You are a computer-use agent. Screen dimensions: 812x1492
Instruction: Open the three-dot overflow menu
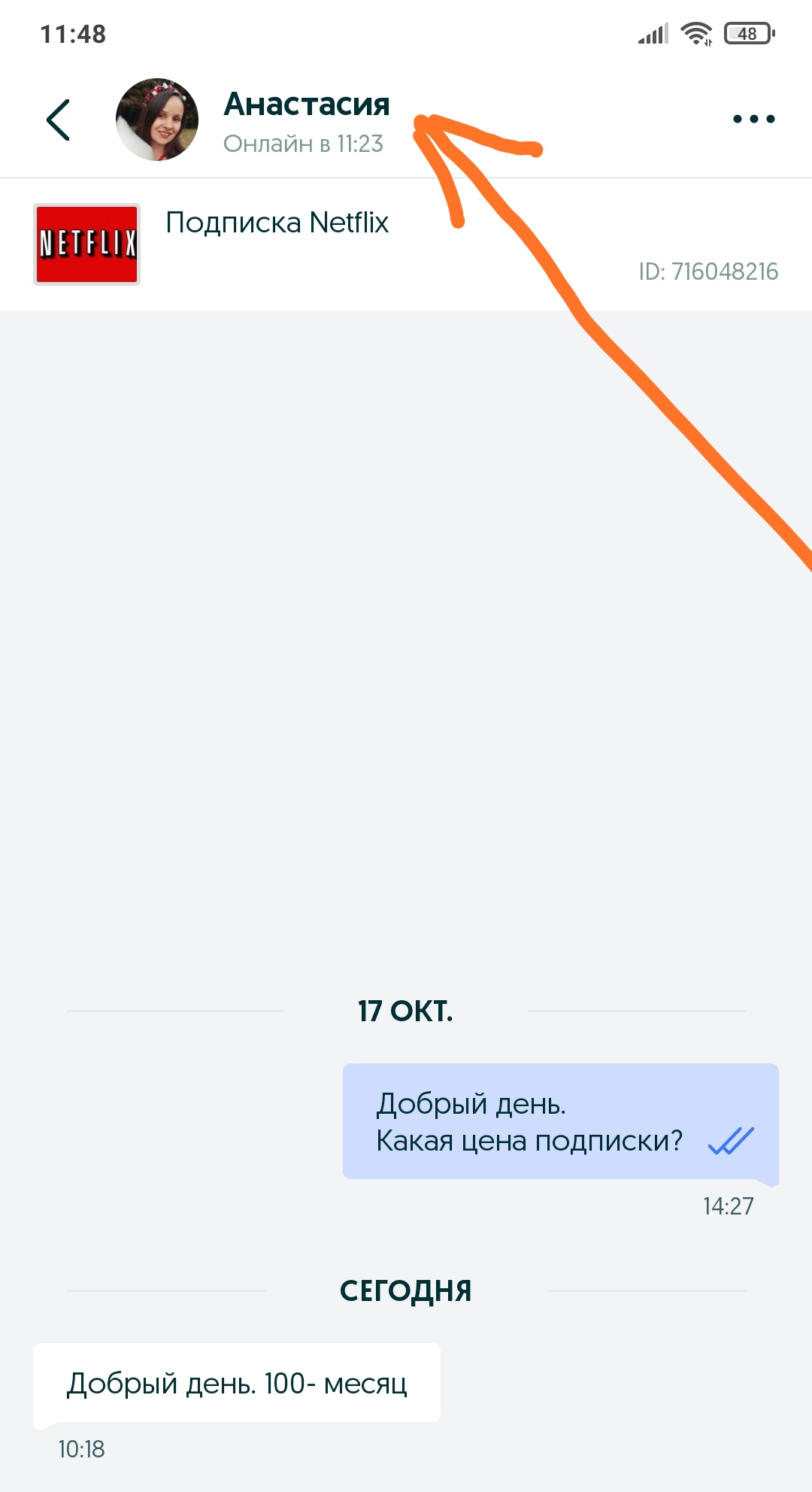tap(753, 119)
